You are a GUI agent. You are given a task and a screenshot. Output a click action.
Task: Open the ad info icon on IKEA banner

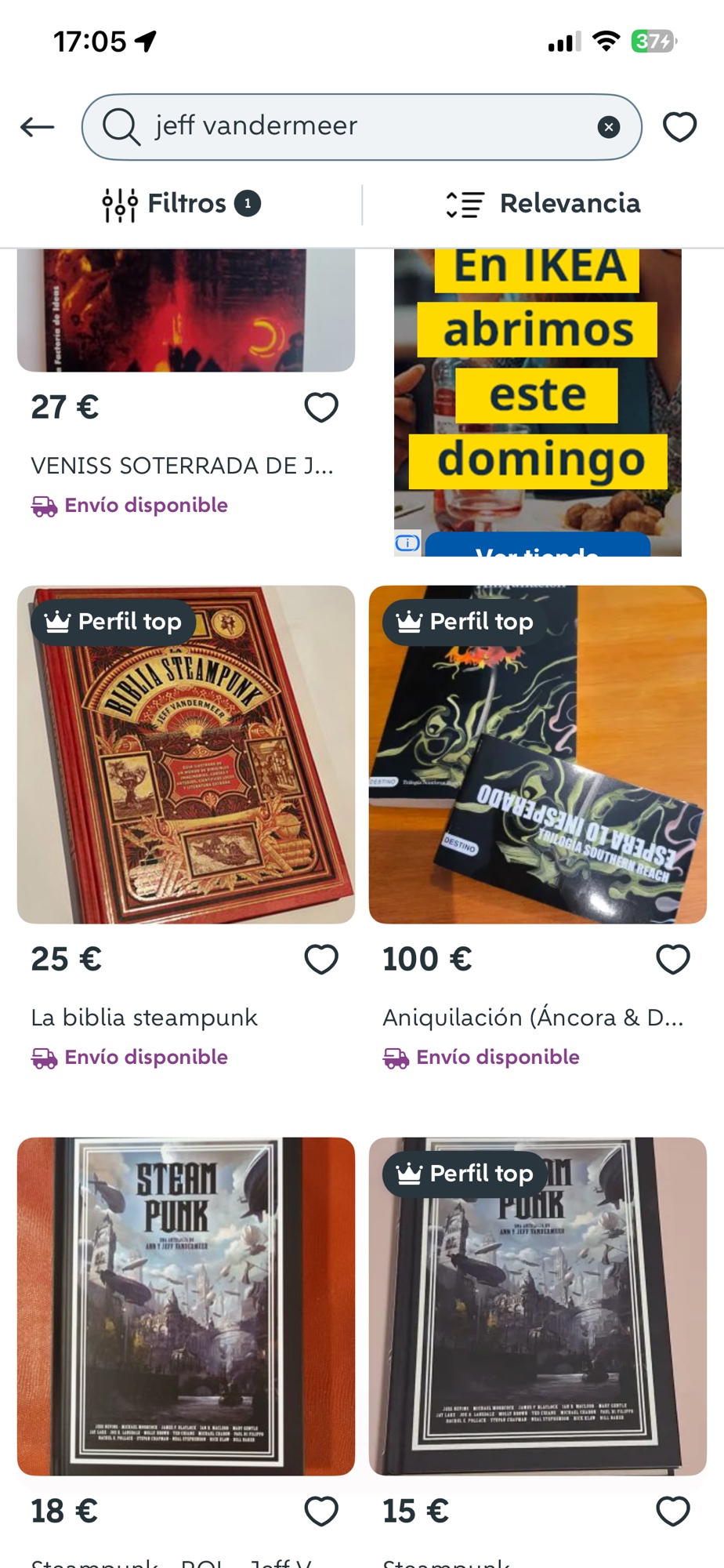pyautogui.click(x=407, y=543)
